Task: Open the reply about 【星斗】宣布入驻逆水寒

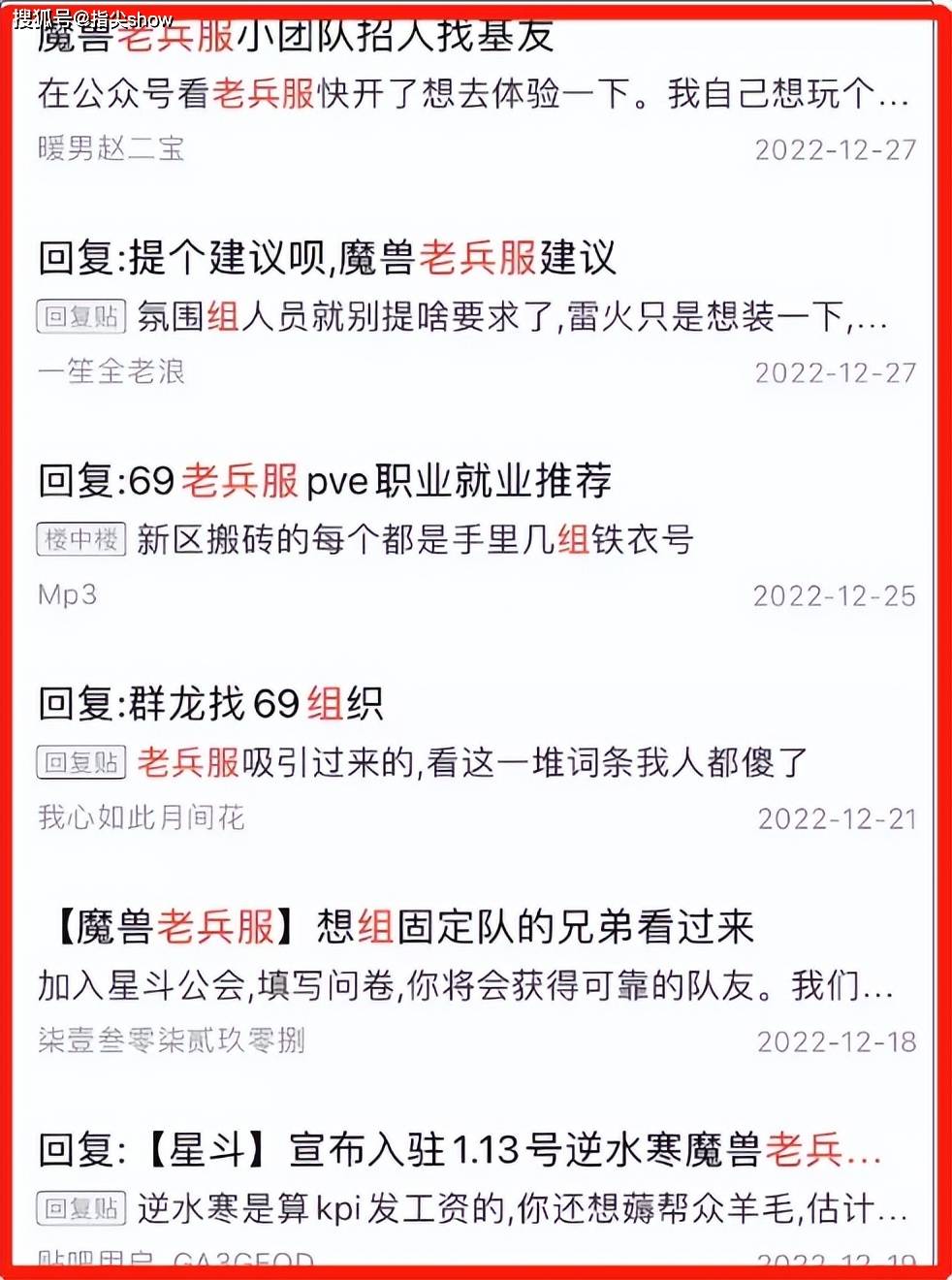Action: click(460, 1150)
